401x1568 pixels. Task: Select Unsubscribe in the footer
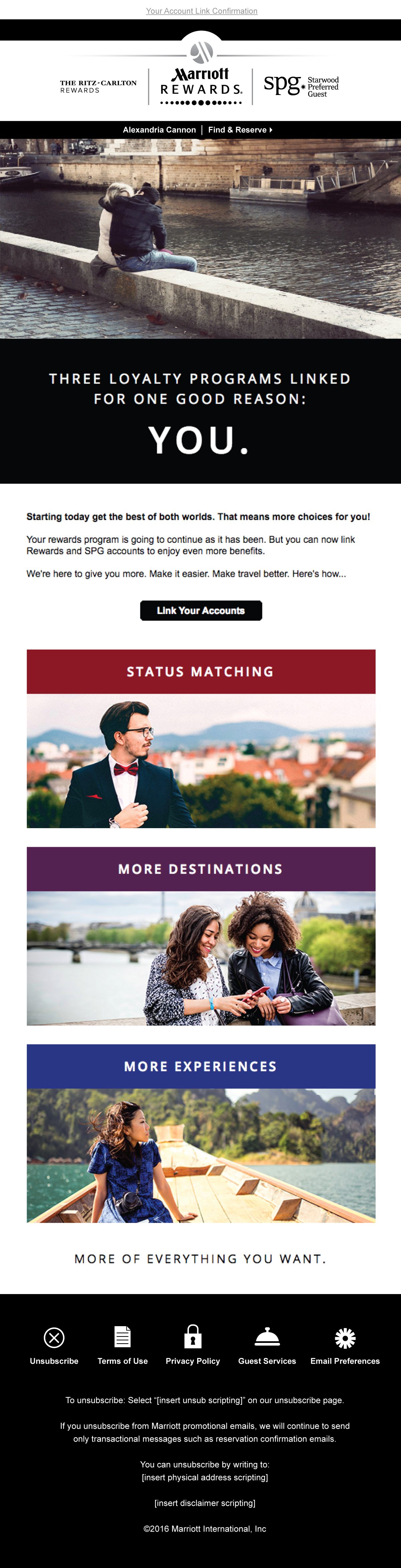coord(54,1345)
